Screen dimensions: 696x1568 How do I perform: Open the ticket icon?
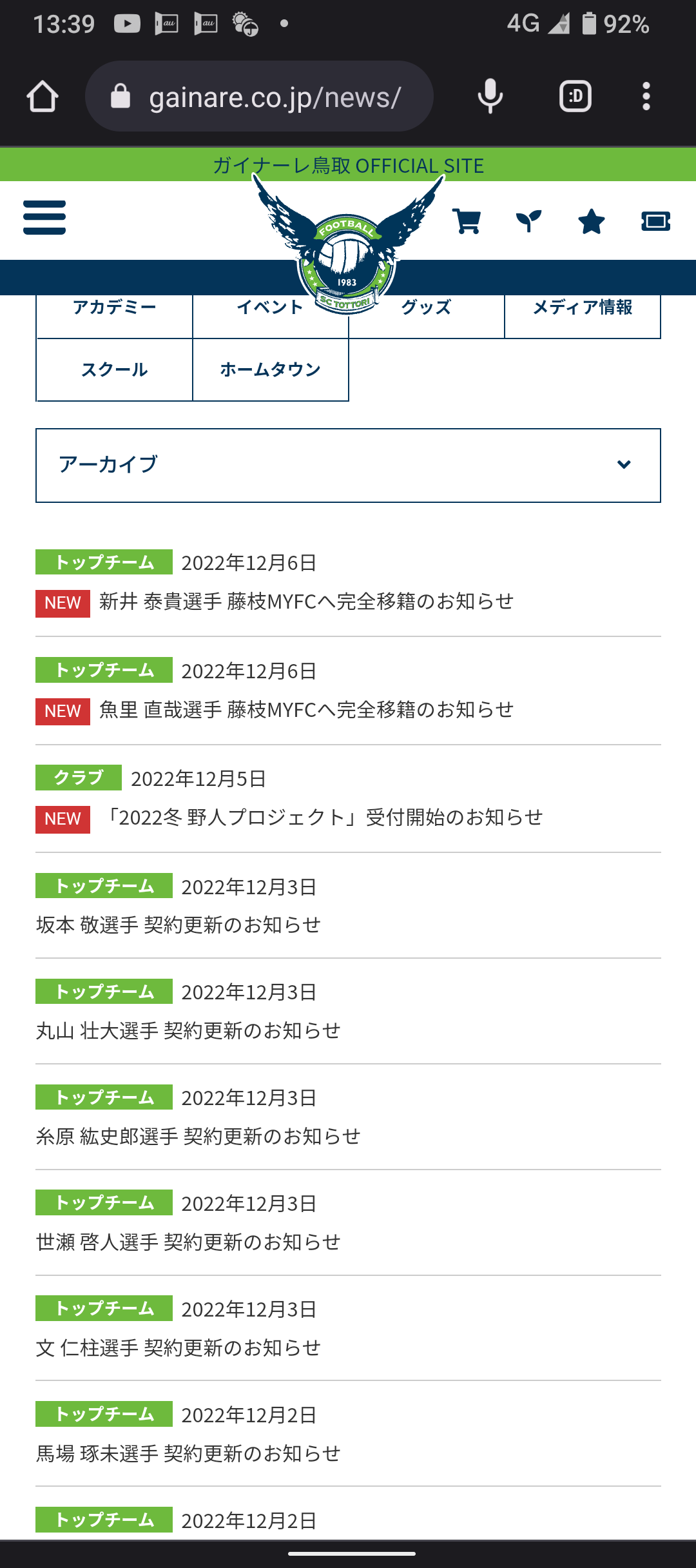[x=655, y=221]
